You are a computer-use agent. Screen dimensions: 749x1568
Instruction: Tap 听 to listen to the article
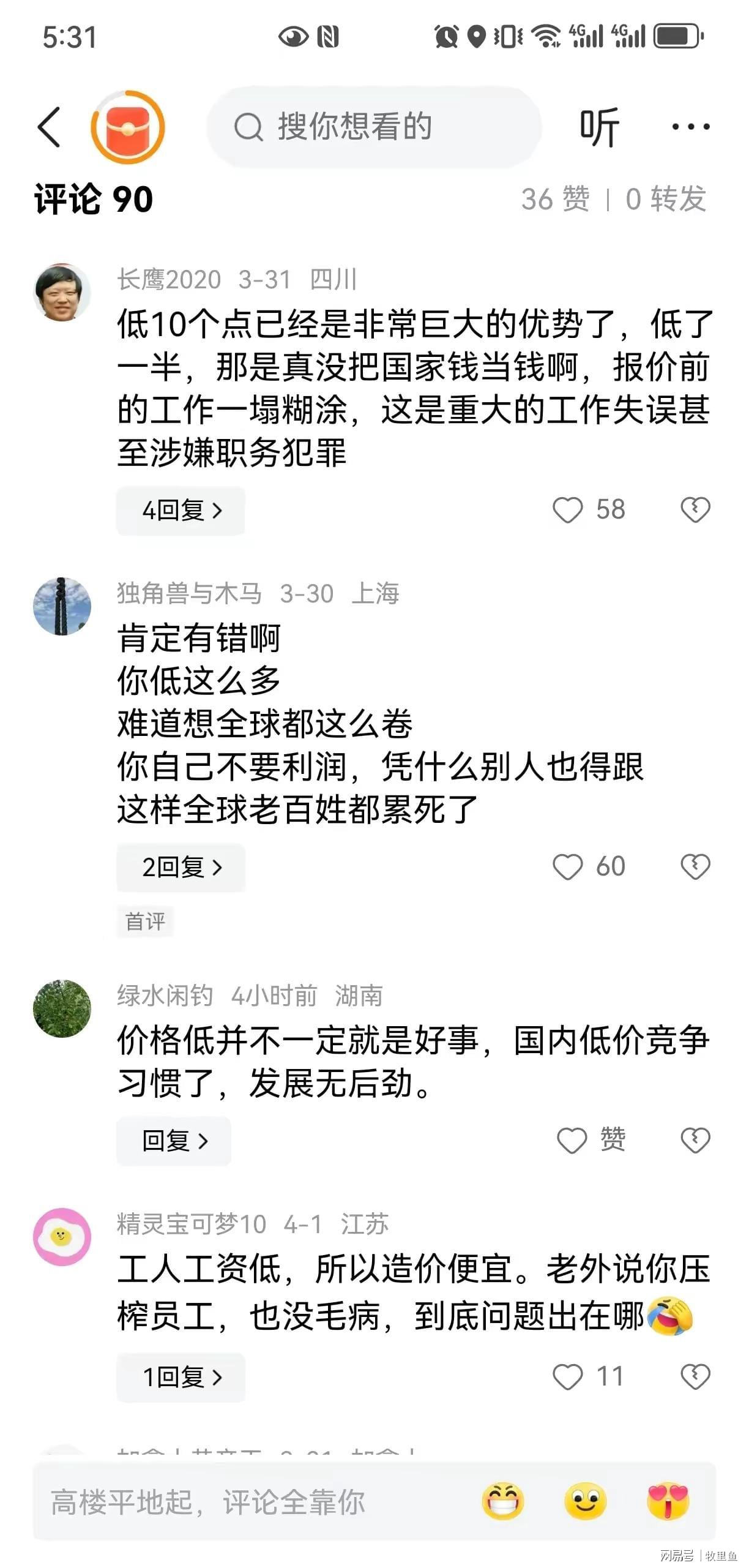pyautogui.click(x=599, y=127)
